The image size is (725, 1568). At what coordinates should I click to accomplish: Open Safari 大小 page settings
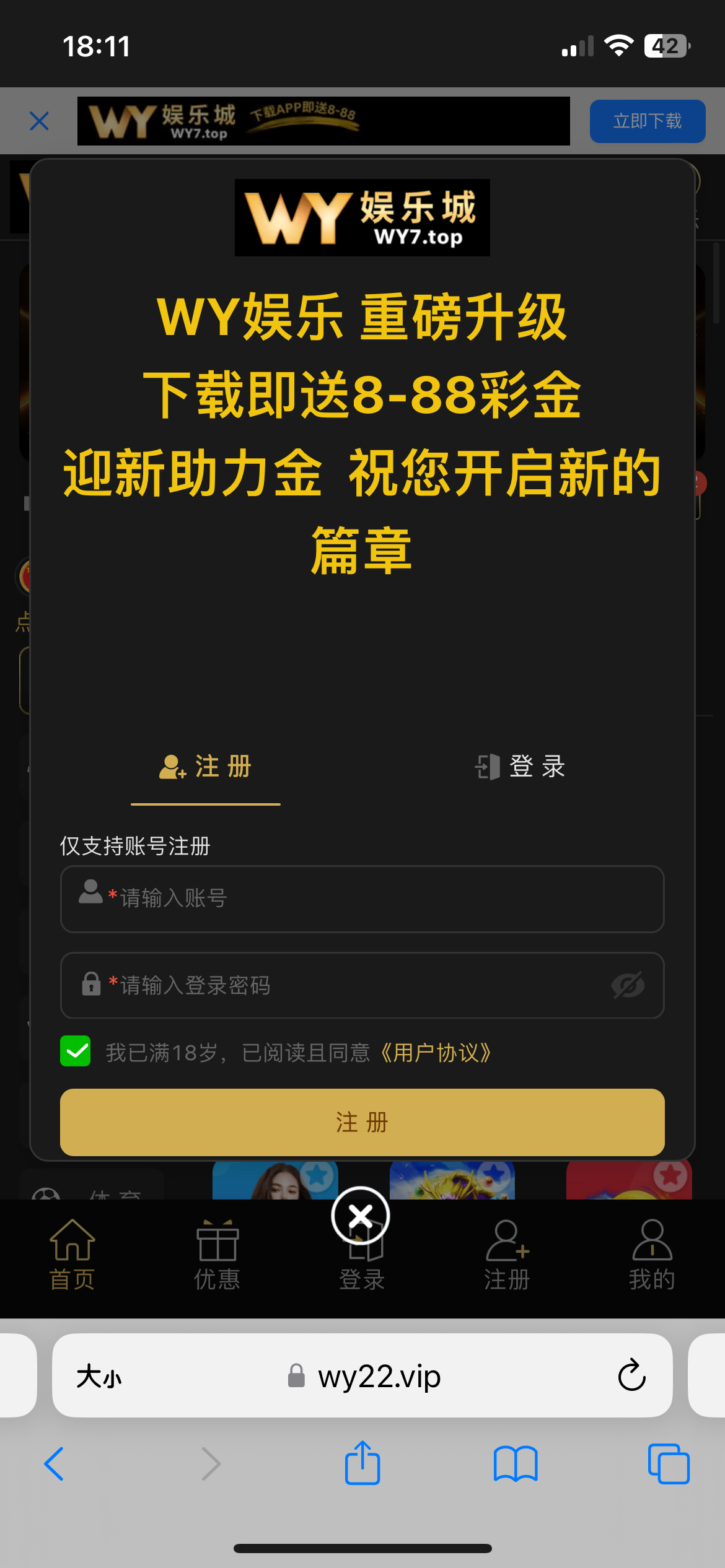coord(99,1377)
